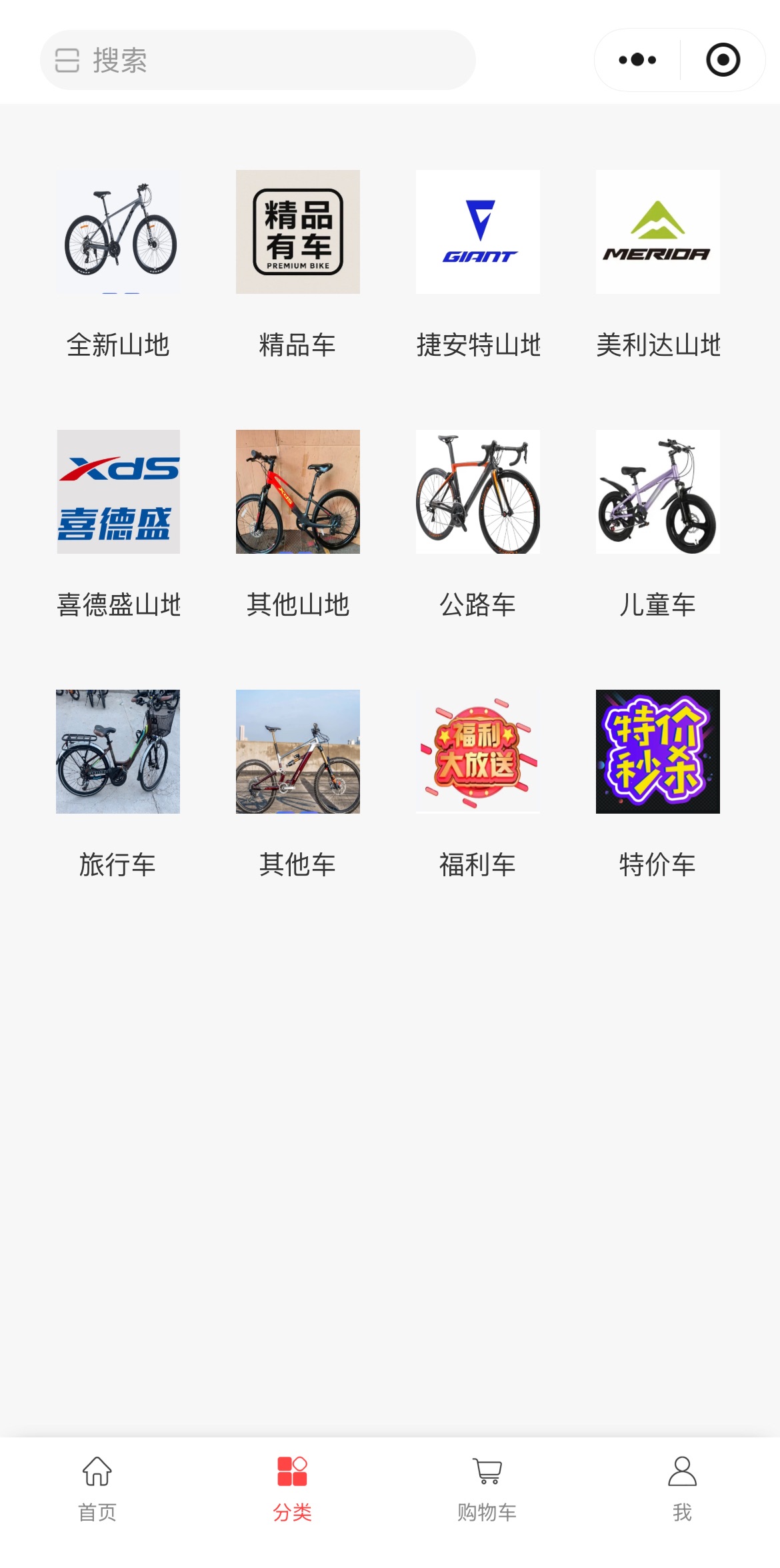
Task: Select the 分类 category tab
Action: click(292, 1489)
